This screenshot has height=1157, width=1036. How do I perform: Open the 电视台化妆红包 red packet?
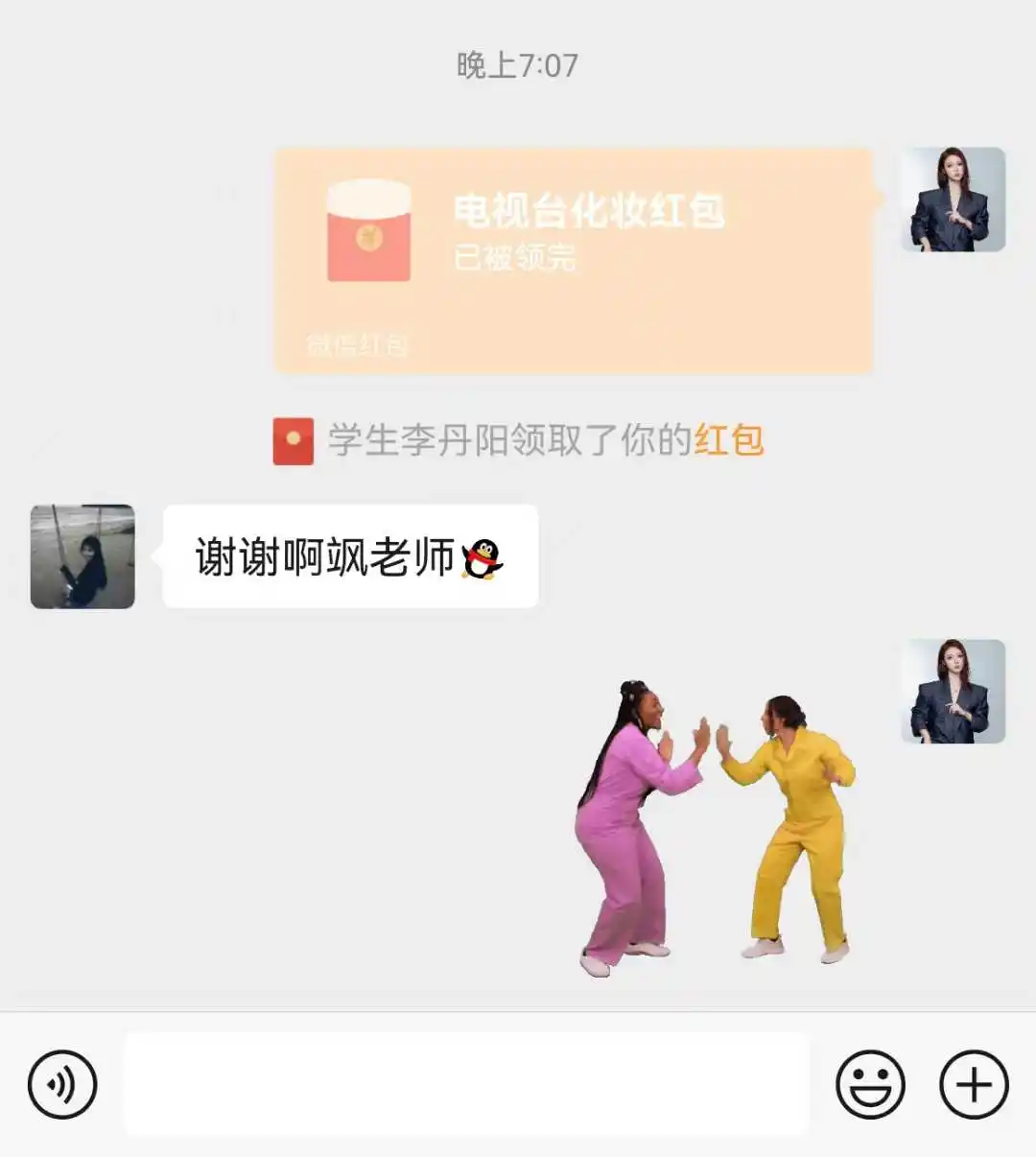pos(573,259)
